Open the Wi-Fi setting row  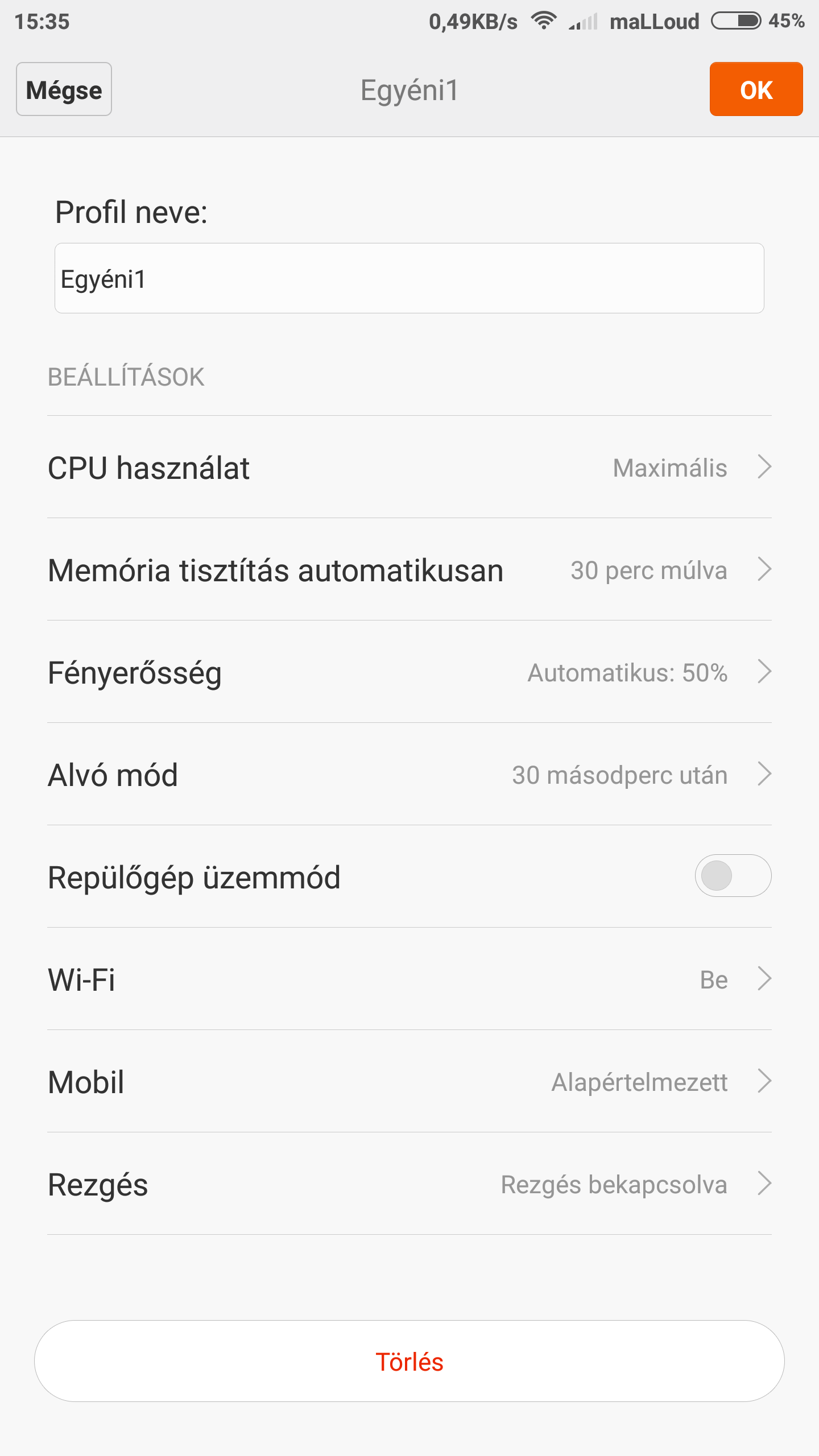409,979
